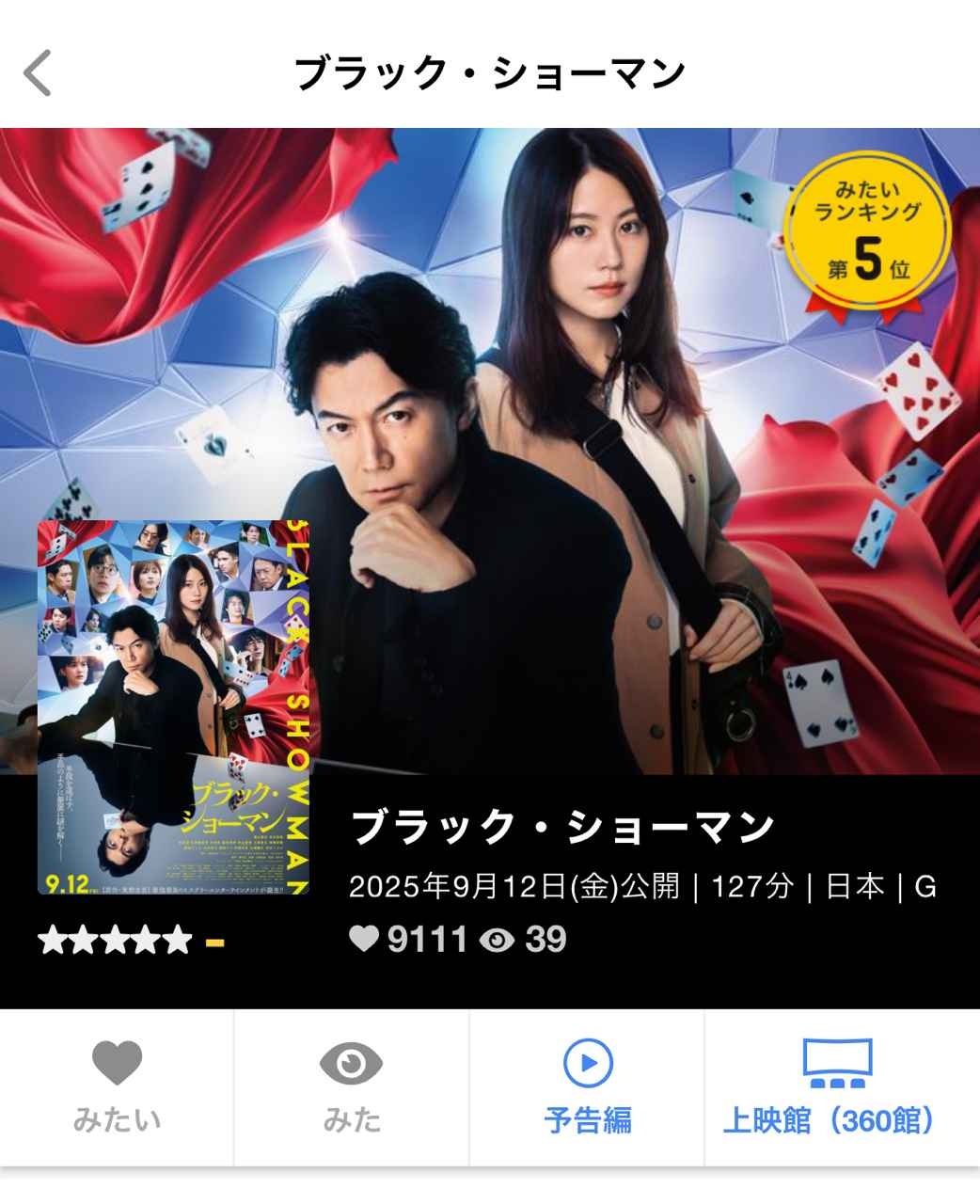Open the ブラック・ショーマン poster thumbnail
The height and width of the screenshot is (1204, 980).
[x=173, y=707]
